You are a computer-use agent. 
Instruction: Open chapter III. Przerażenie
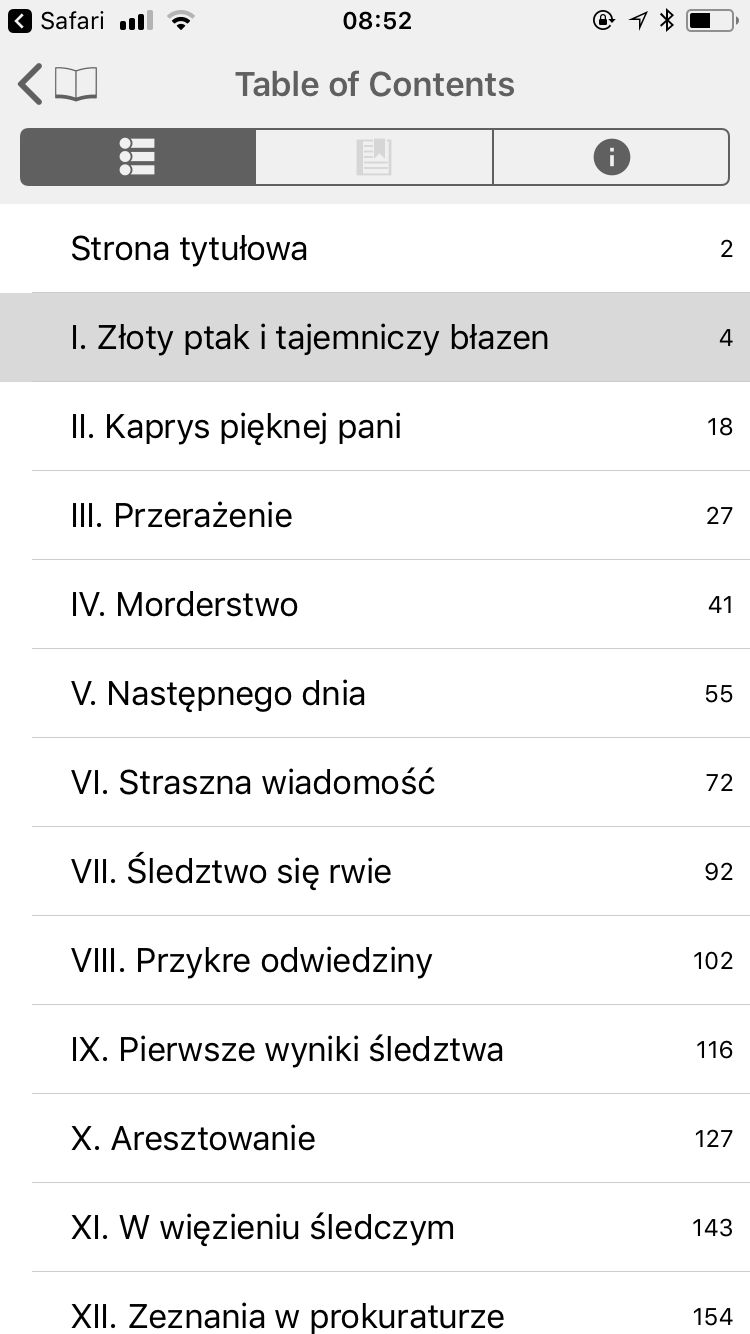pos(375,515)
